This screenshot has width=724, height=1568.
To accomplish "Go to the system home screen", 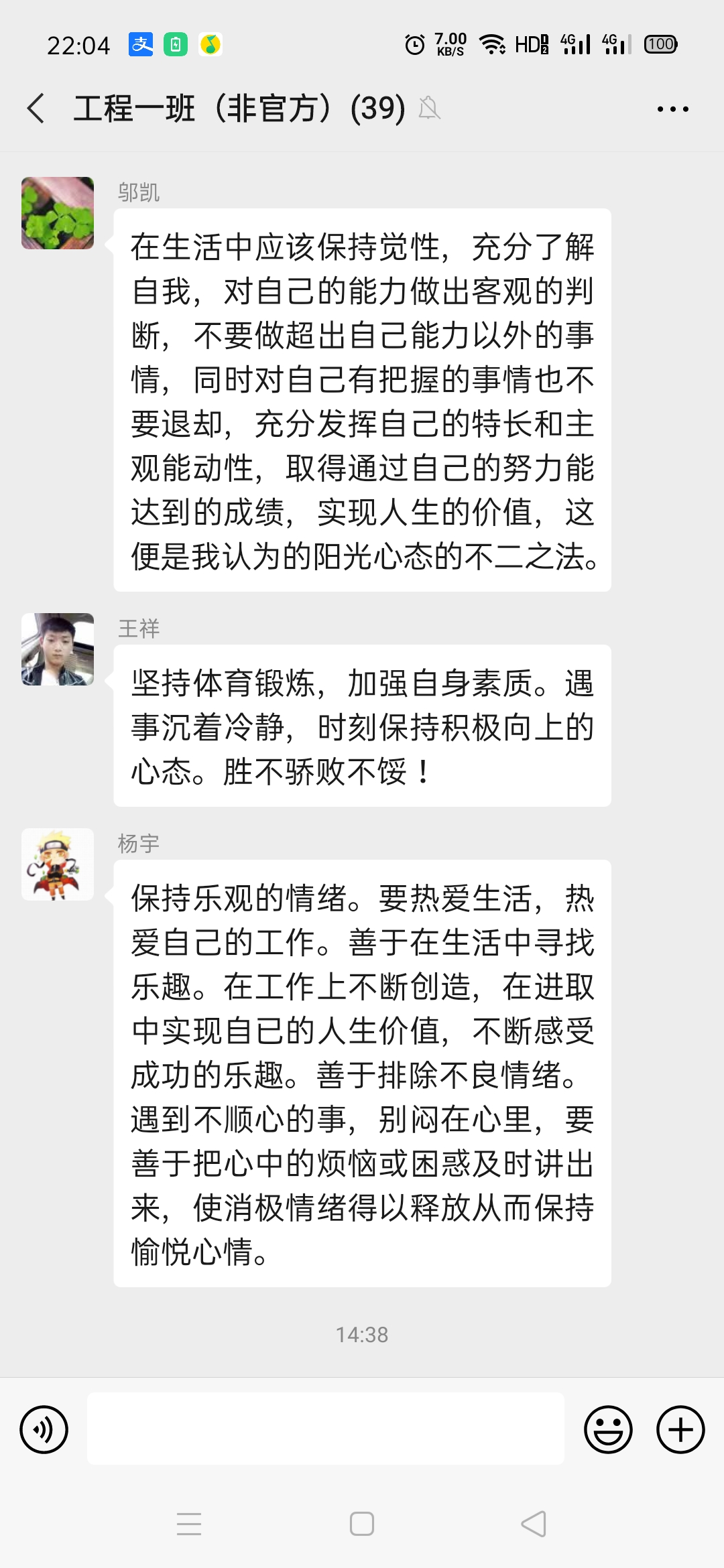I will 362,1524.
